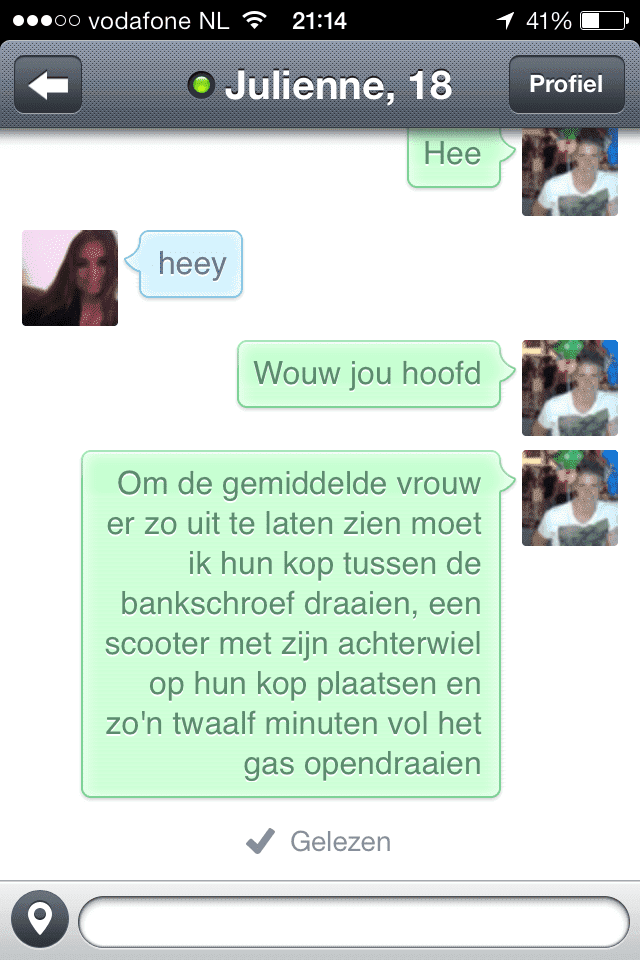
Task: Open Julienne's avatar next to heey
Action: coord(70,278)
